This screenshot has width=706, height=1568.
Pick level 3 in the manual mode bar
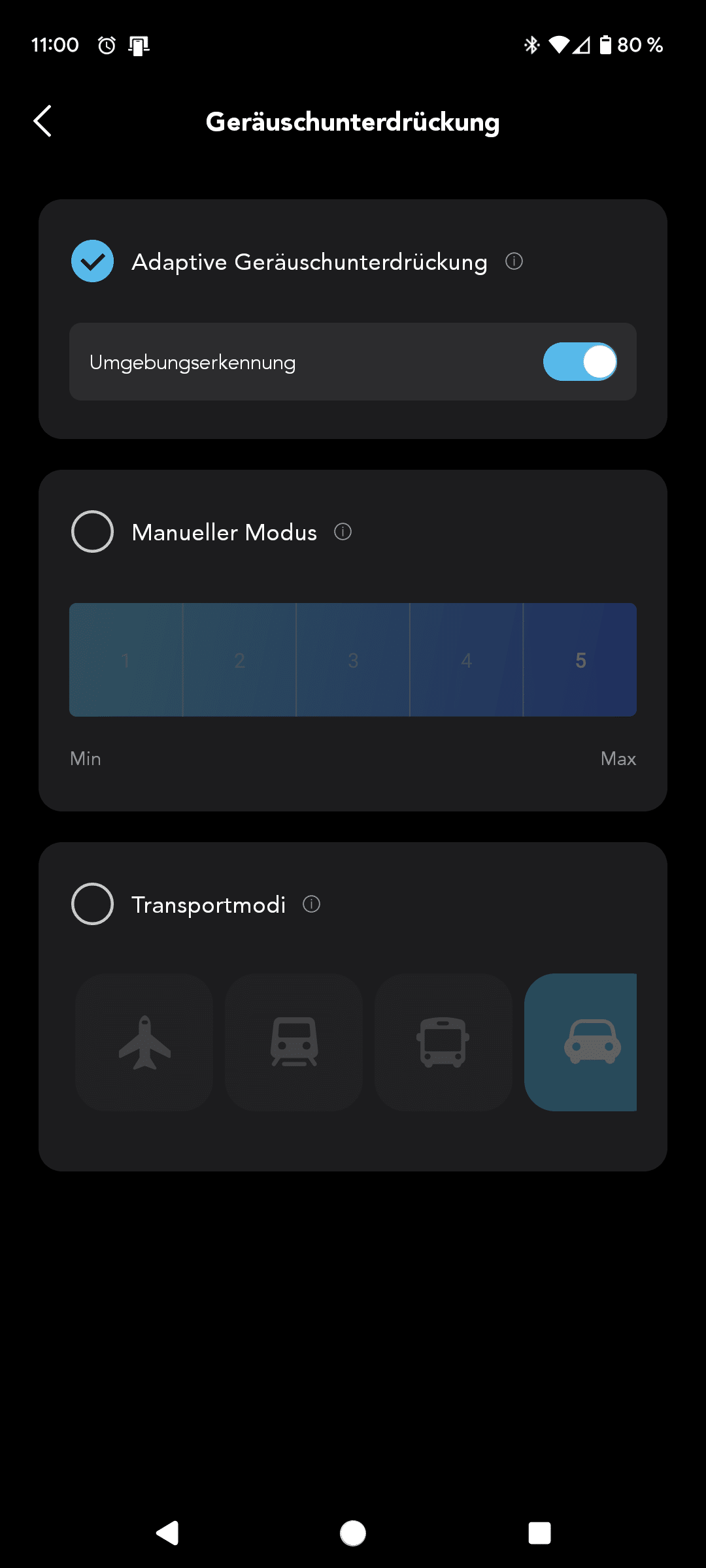pyautogui.click(x=353, y=660)
